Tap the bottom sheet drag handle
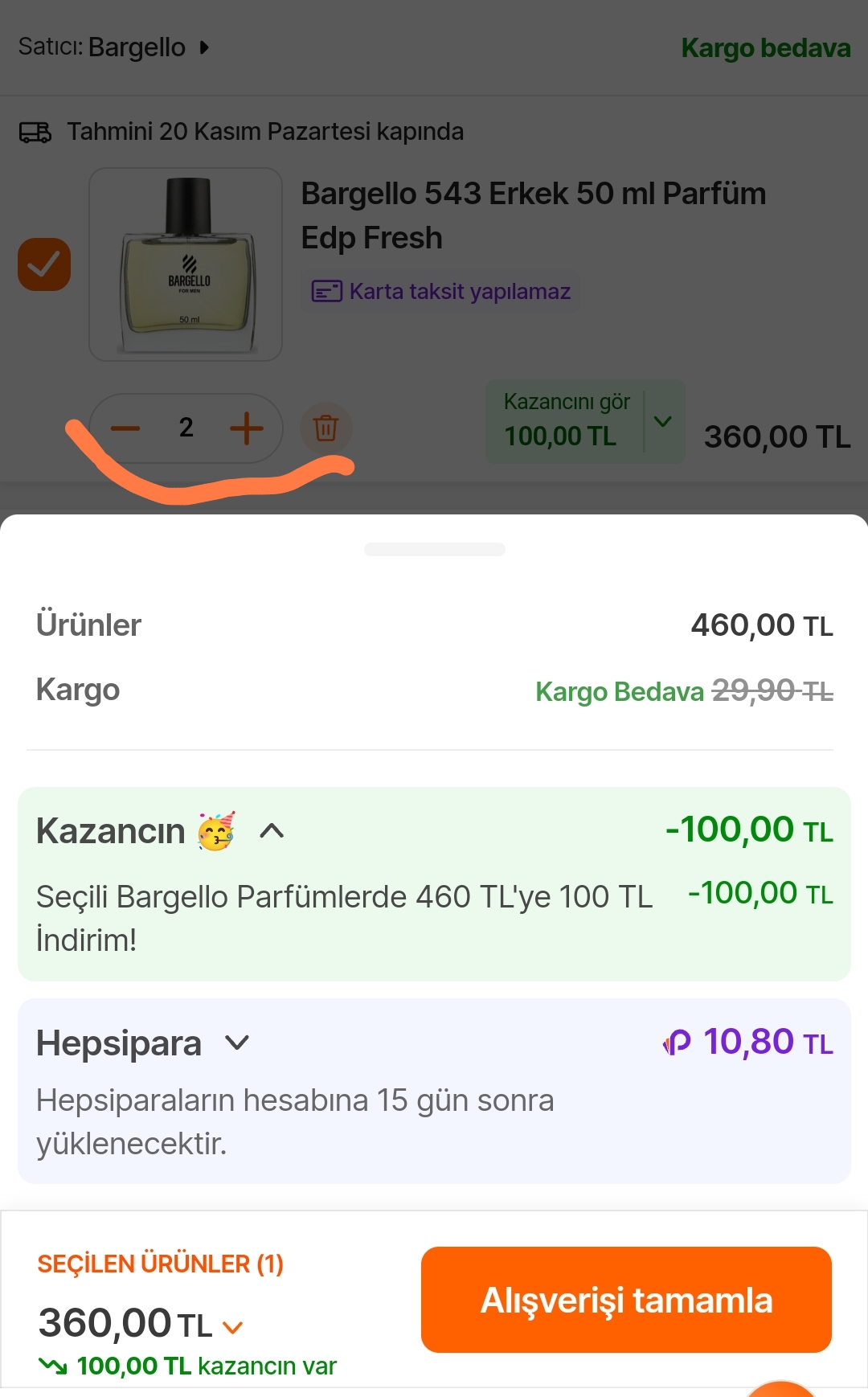Viewport: 868px width, 1397px height. click(x=434, y=550)
